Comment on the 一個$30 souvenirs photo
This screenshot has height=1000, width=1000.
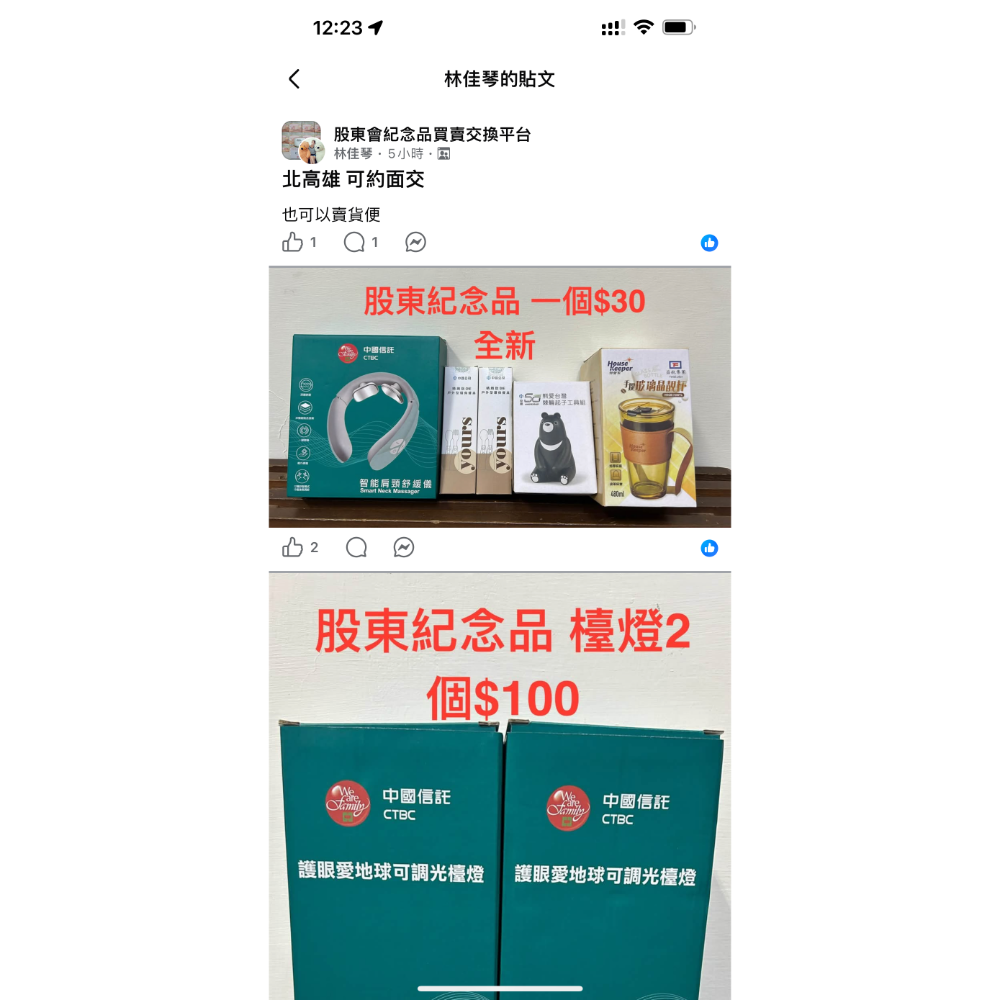pos(357,547)
